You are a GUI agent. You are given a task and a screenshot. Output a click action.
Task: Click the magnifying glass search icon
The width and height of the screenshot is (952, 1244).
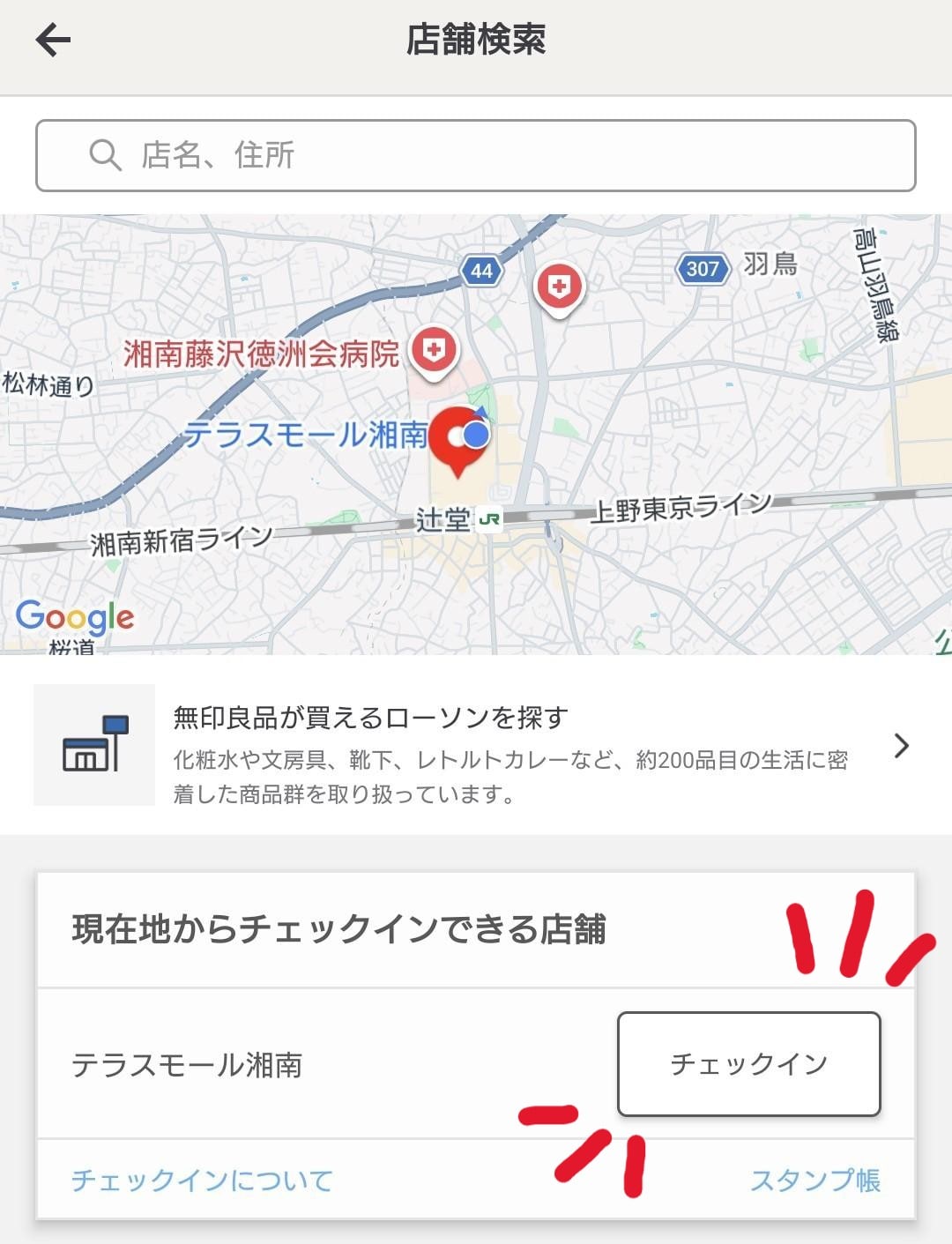click(x=106, y=155)
